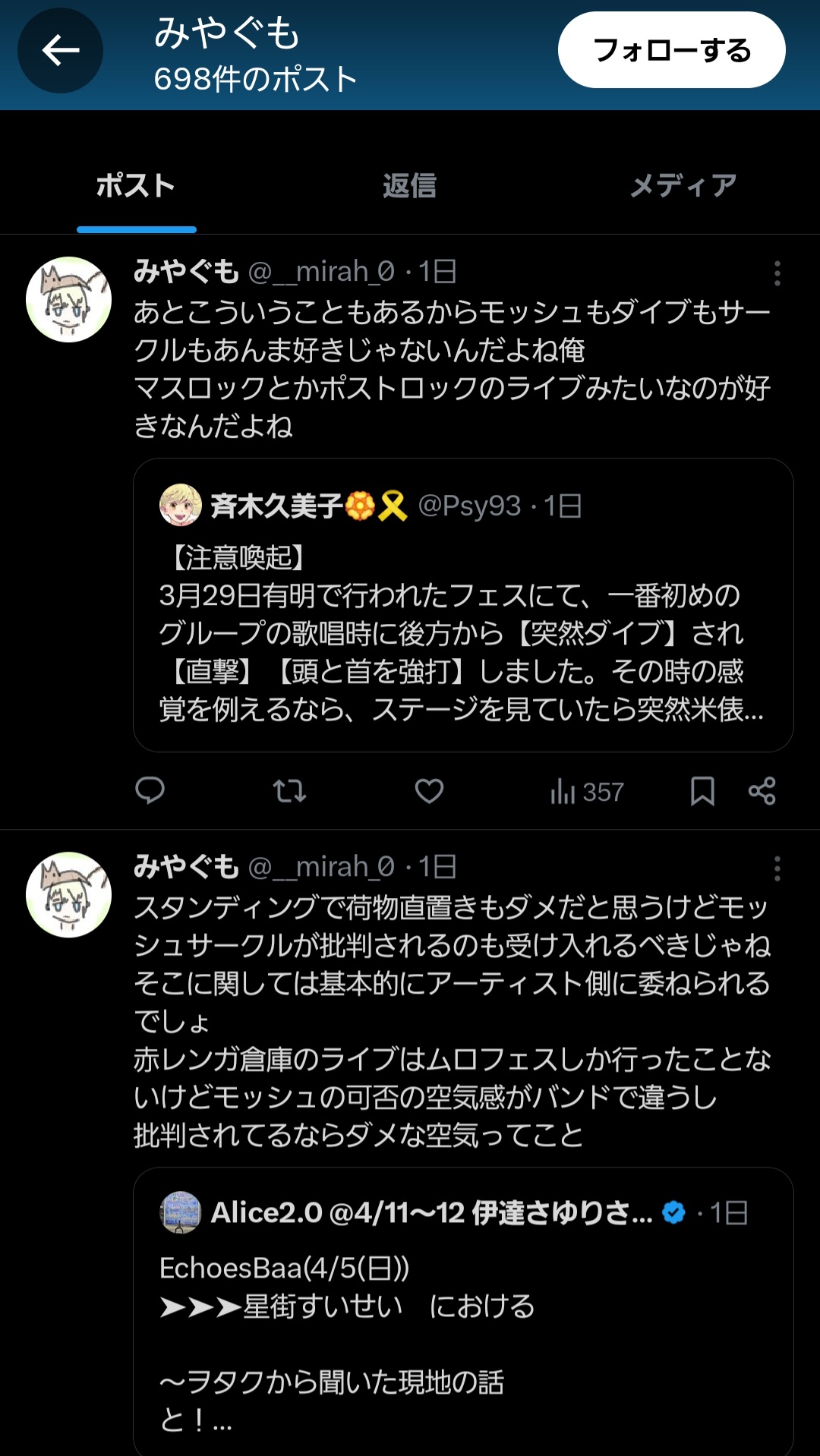Select the ポスト tab

(136, 185)
